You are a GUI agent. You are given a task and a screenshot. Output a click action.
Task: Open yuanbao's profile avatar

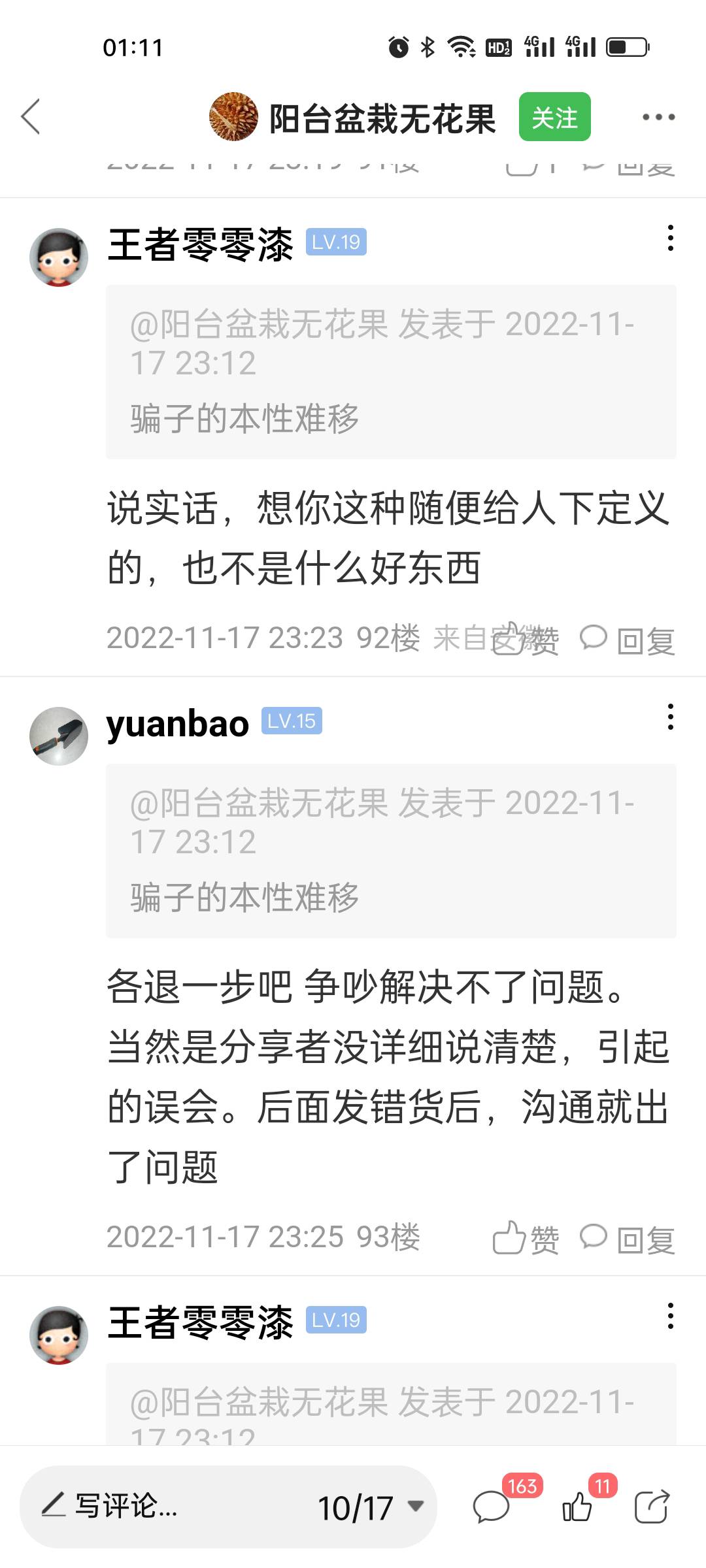[59, 736]
